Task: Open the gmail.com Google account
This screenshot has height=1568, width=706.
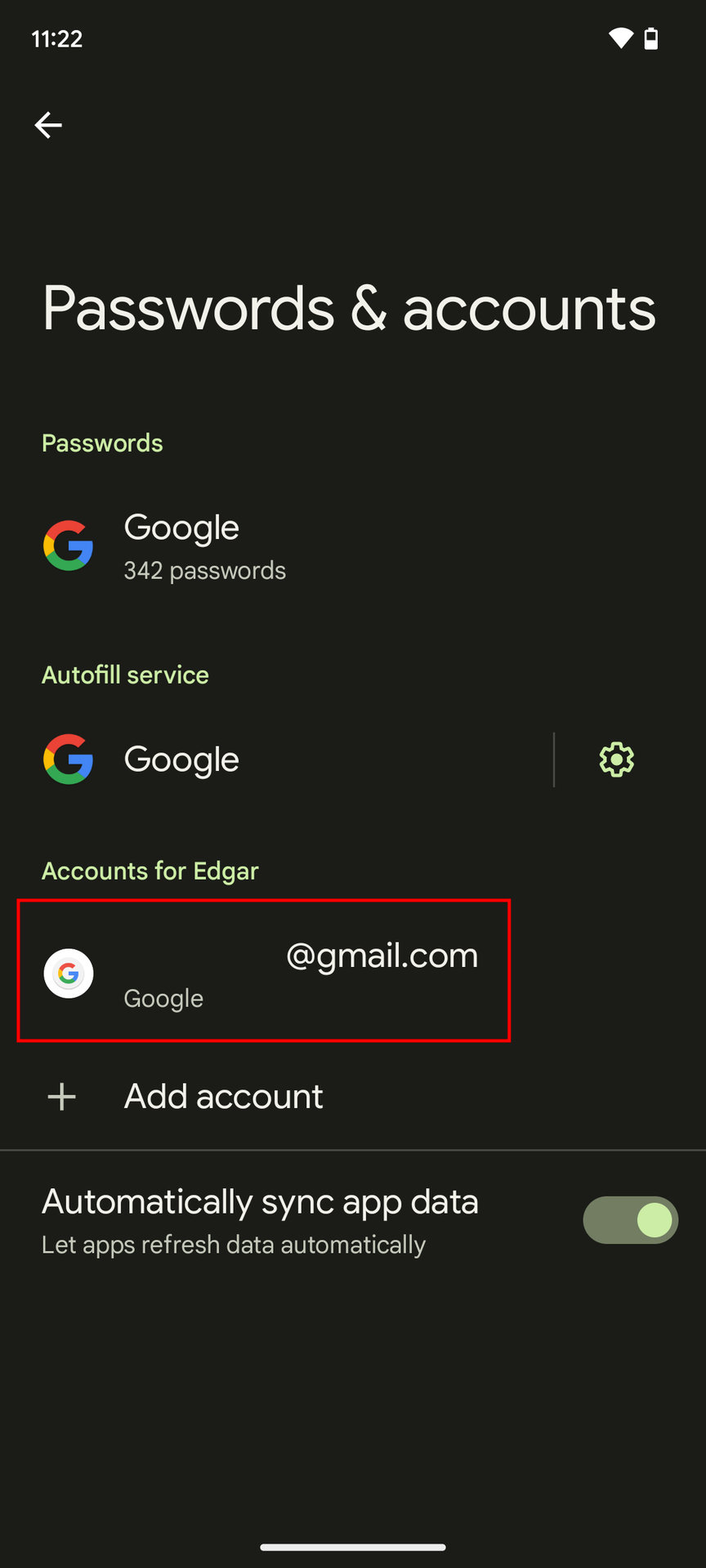Action: tap(263, 972)
